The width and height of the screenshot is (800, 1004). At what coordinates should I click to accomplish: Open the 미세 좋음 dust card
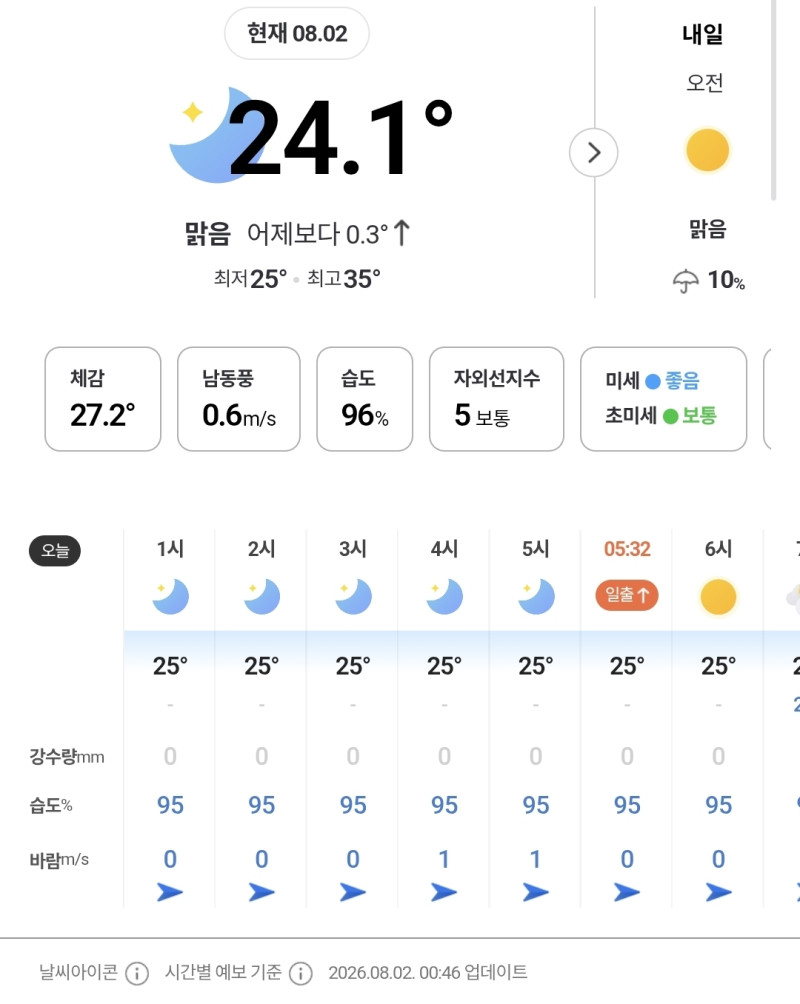coord(663,399)
